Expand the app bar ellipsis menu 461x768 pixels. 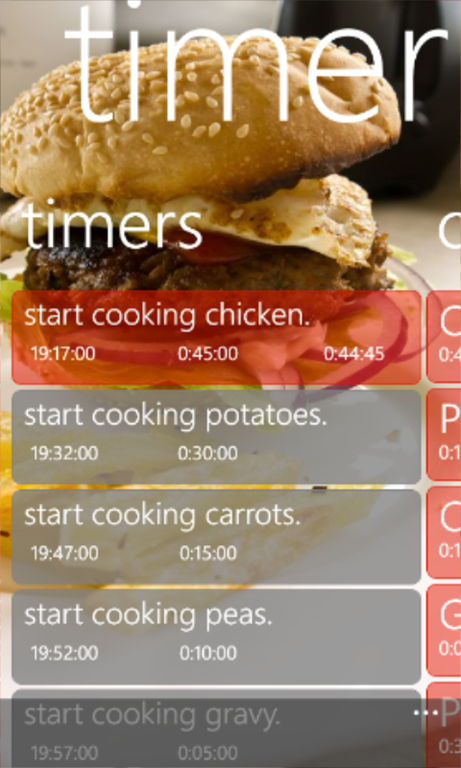(425, 713)
